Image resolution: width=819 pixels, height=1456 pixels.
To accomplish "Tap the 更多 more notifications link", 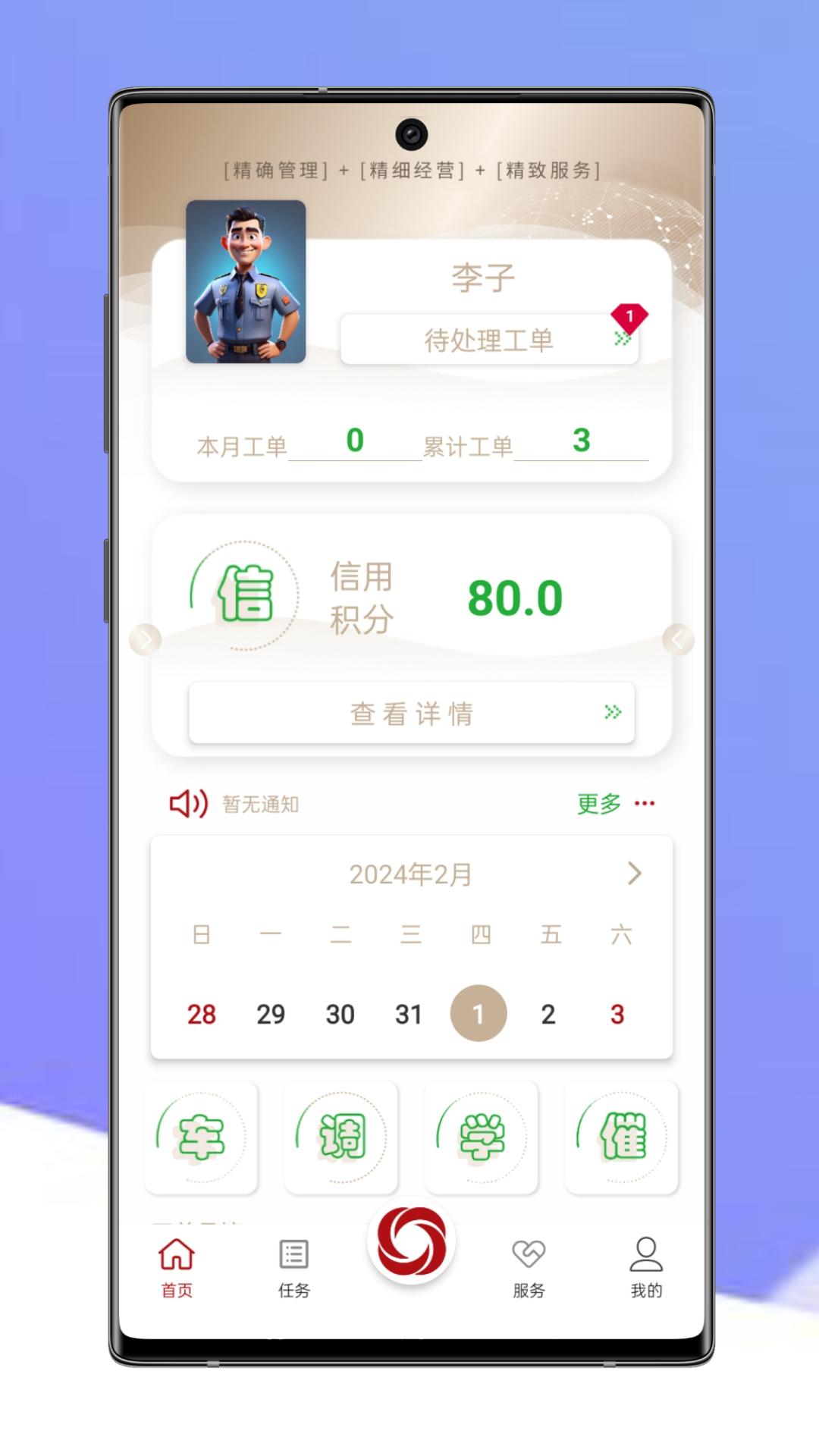I will 598,804.
